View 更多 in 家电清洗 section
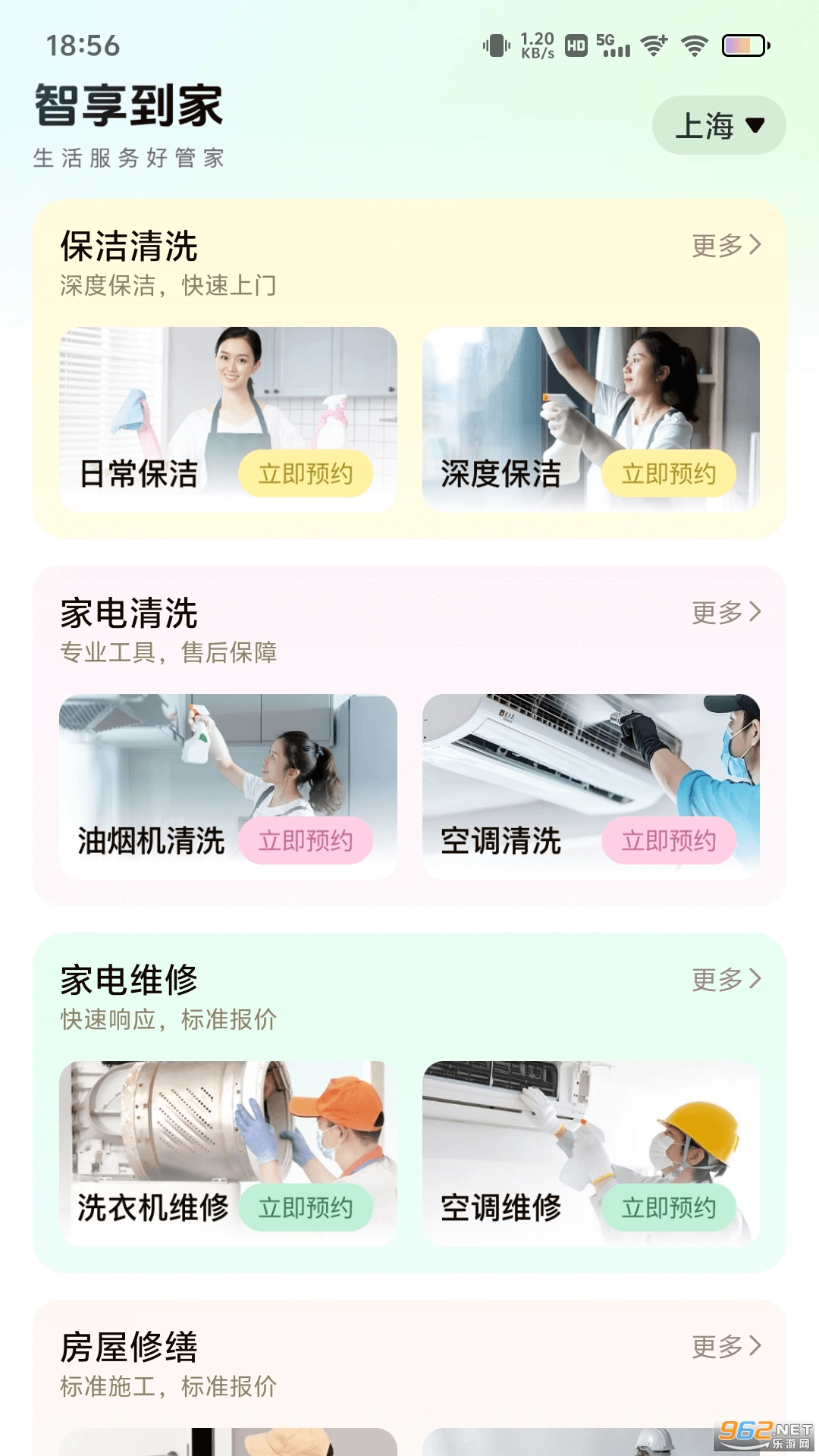Image resolution: width=819 pixels, height=1456 pixels. pyautogui.click(x=726, y=612)
